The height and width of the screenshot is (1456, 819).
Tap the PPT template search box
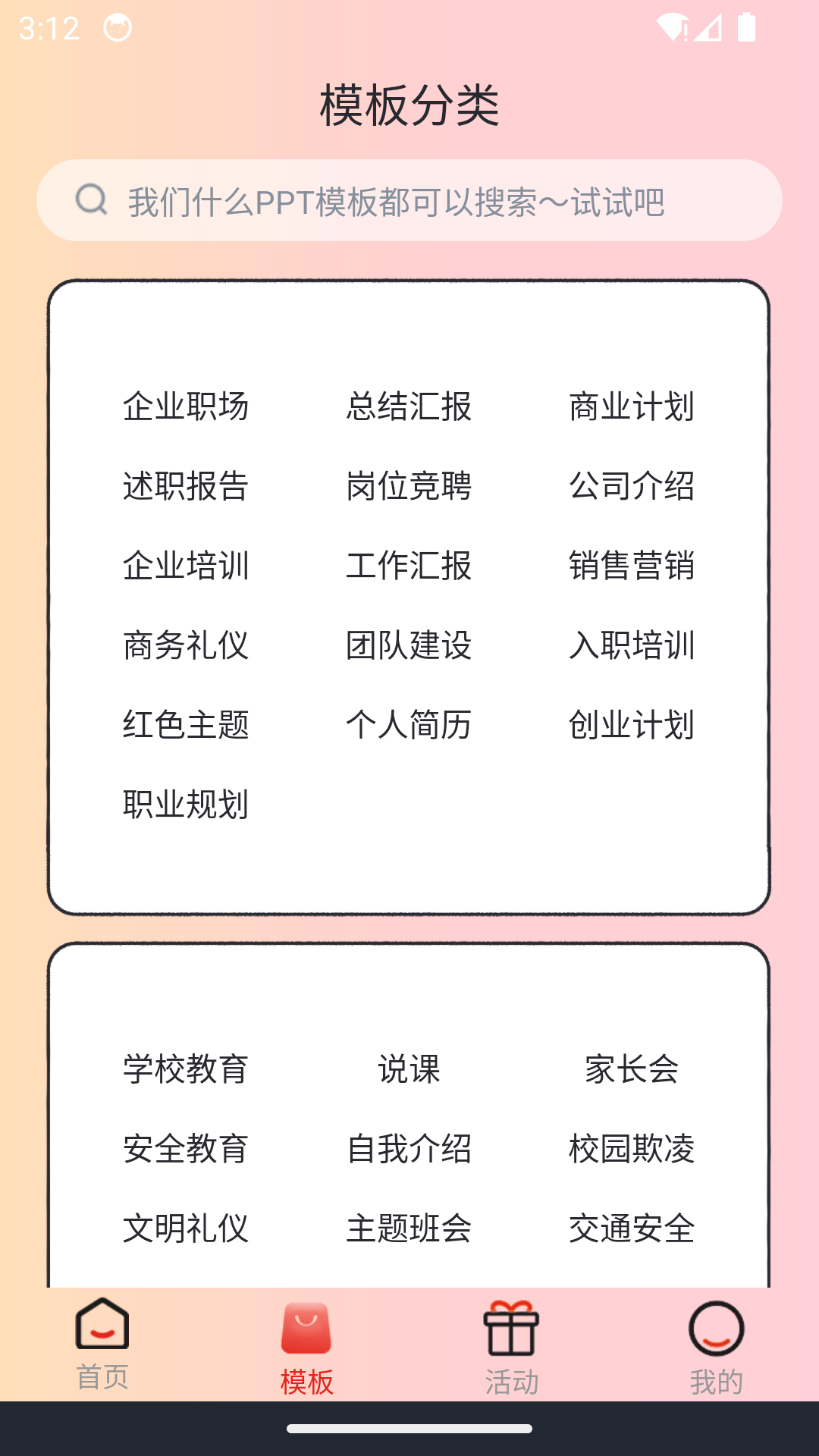pyautogui.click(x=409, y=200)
